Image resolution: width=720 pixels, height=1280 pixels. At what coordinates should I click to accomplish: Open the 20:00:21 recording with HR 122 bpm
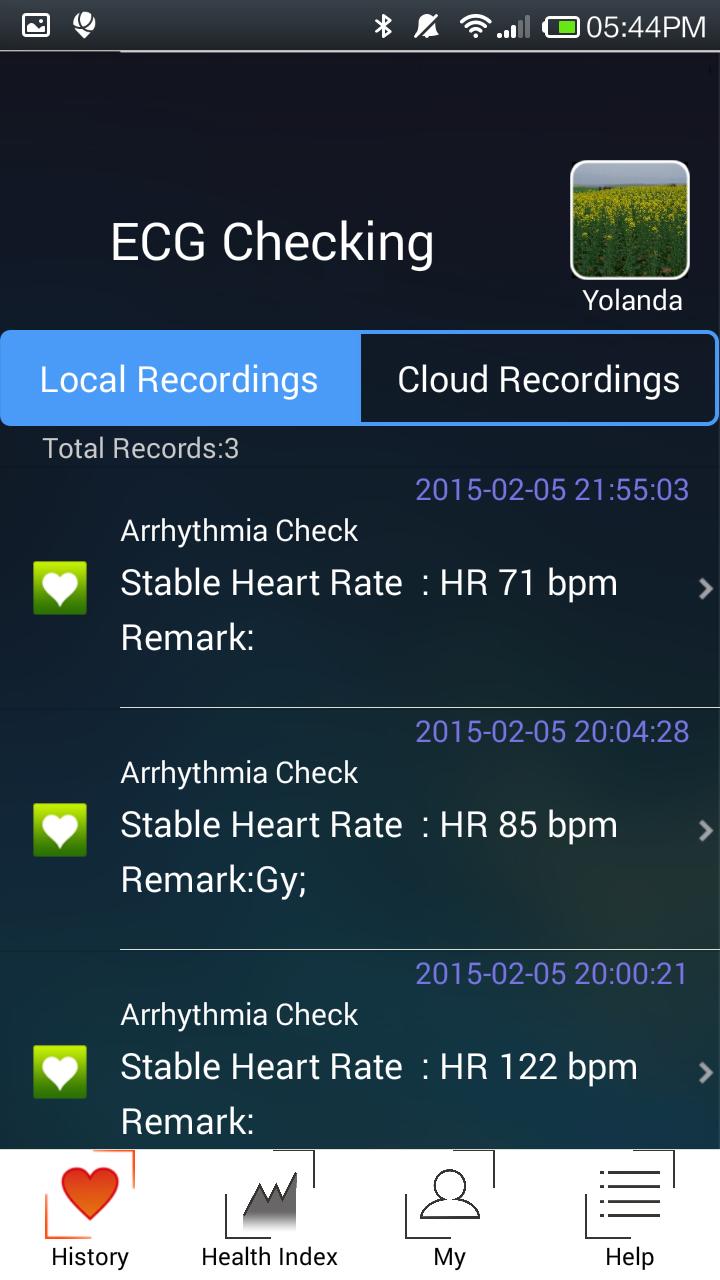(x=370, y=1068)
